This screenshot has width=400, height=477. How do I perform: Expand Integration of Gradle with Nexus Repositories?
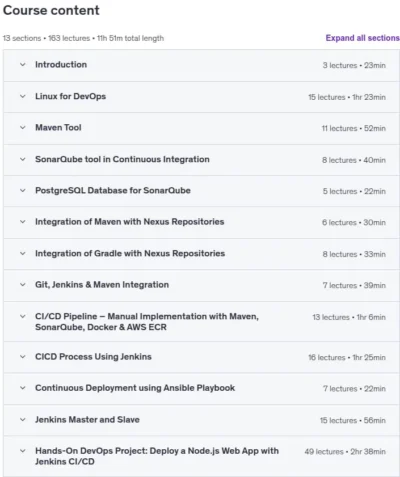pos(201,254)
